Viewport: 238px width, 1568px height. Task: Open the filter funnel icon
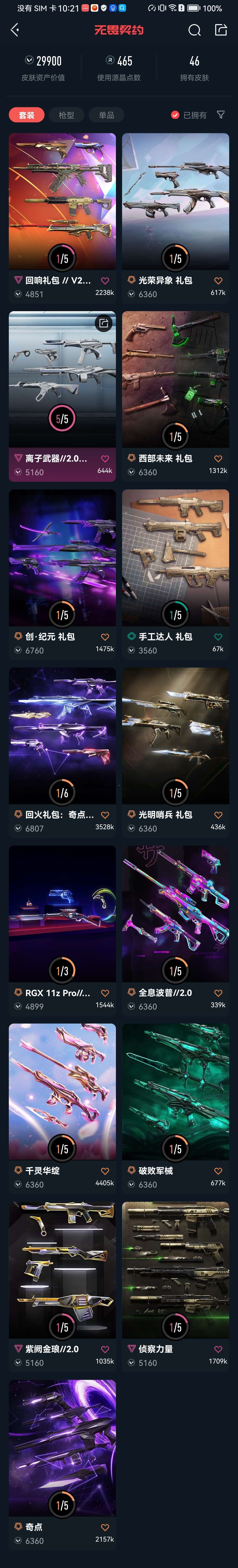pos(221,115)
